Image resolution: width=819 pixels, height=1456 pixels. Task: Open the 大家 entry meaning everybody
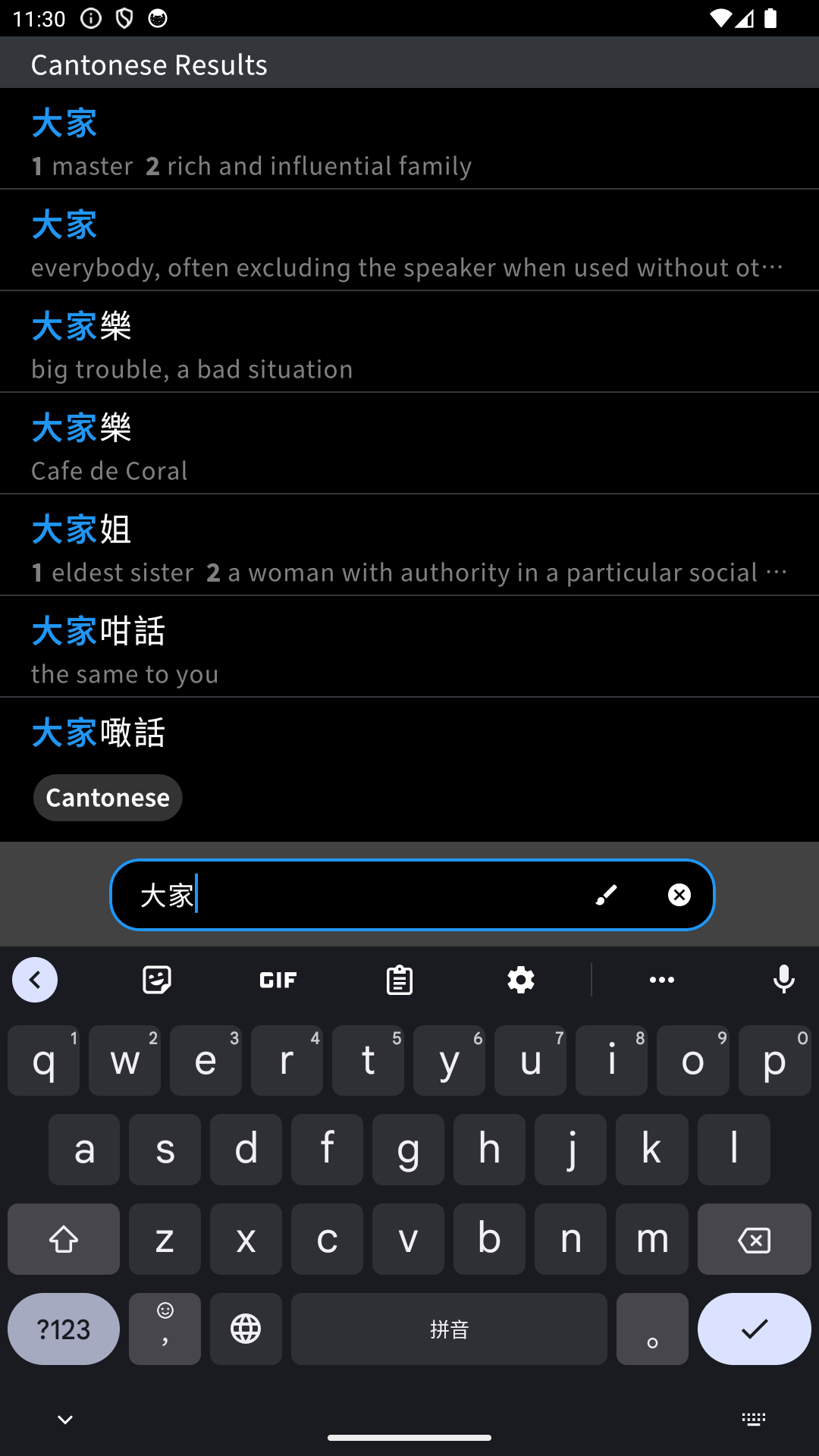pyautogui.click(x=409, y=241)
